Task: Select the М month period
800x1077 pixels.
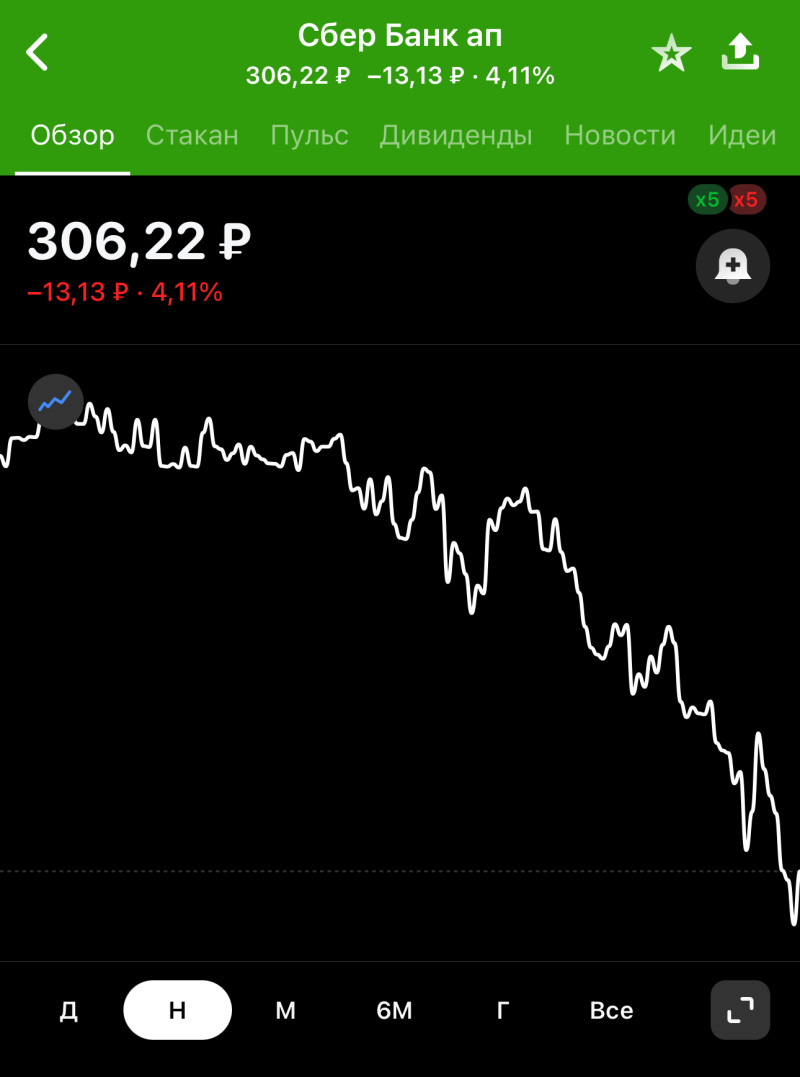Action: click(x=285, y=1010)
